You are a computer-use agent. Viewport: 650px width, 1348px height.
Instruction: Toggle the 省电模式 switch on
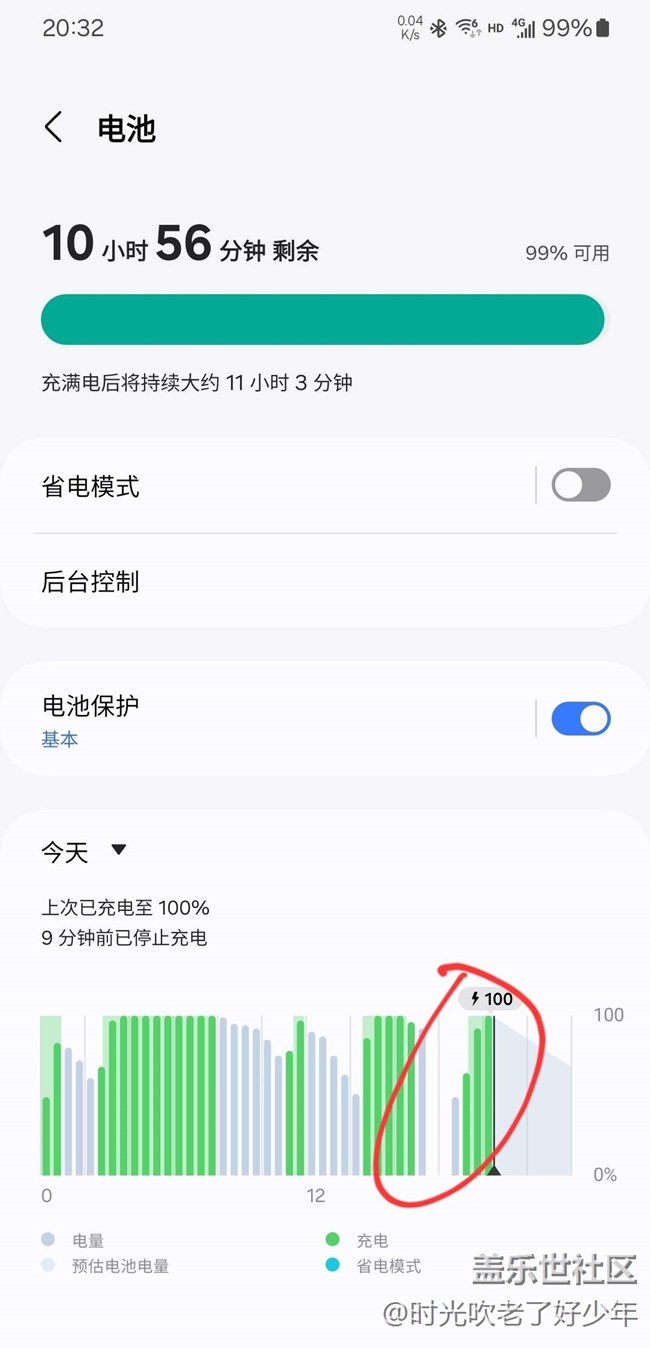[581, 486]
